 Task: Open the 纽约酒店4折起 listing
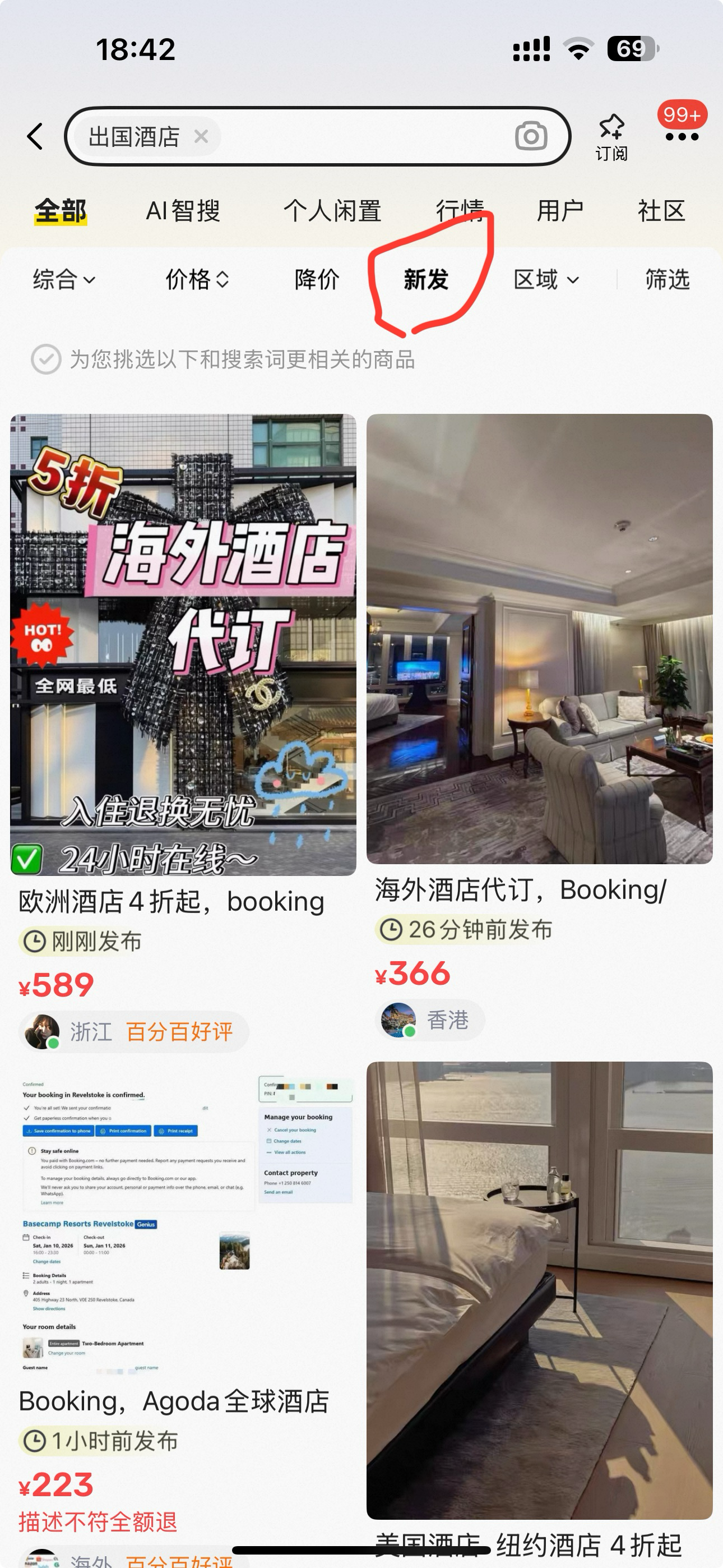coord(539,1290)
